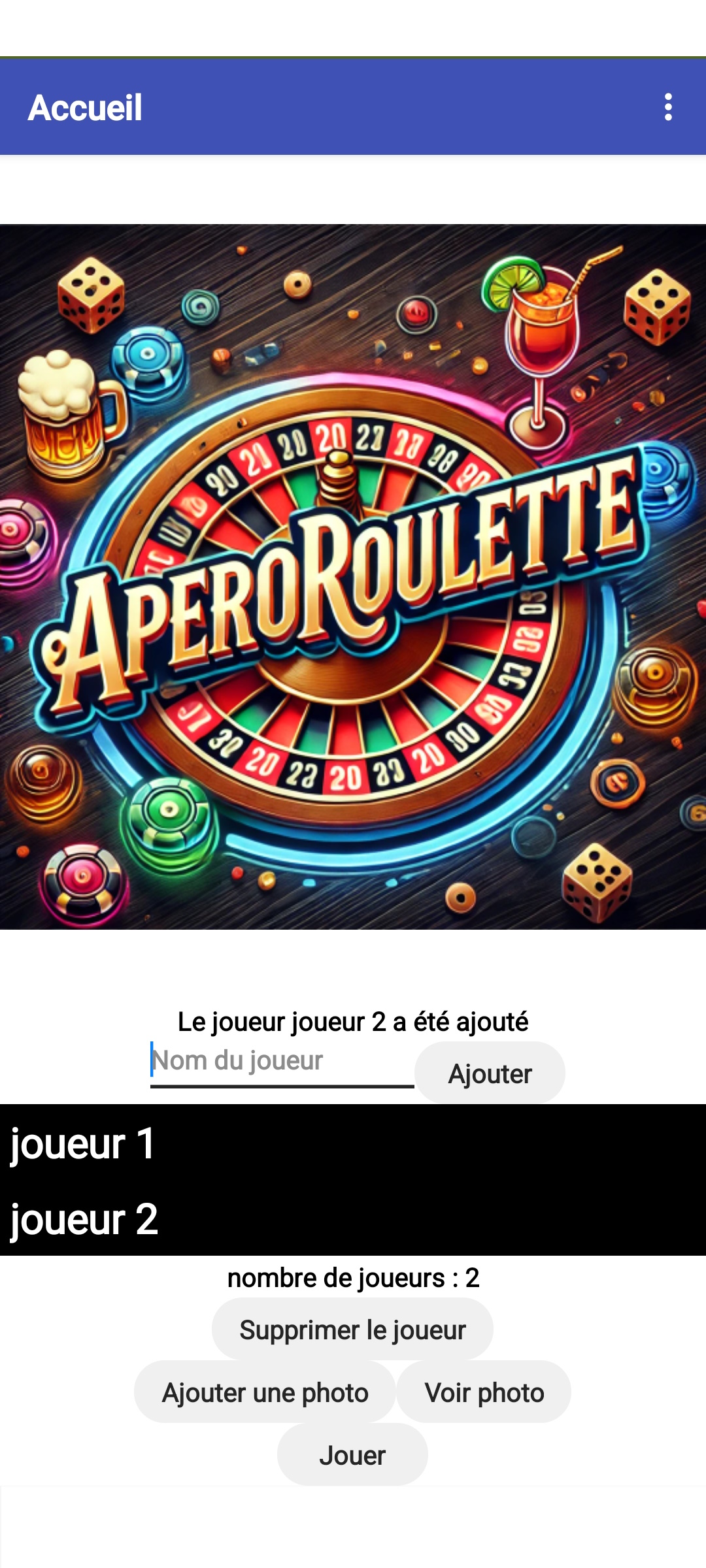Viewport: 706px width, 1568px height.
Task: Tap Supprimer le joueur
Action: pos(352,1330)
